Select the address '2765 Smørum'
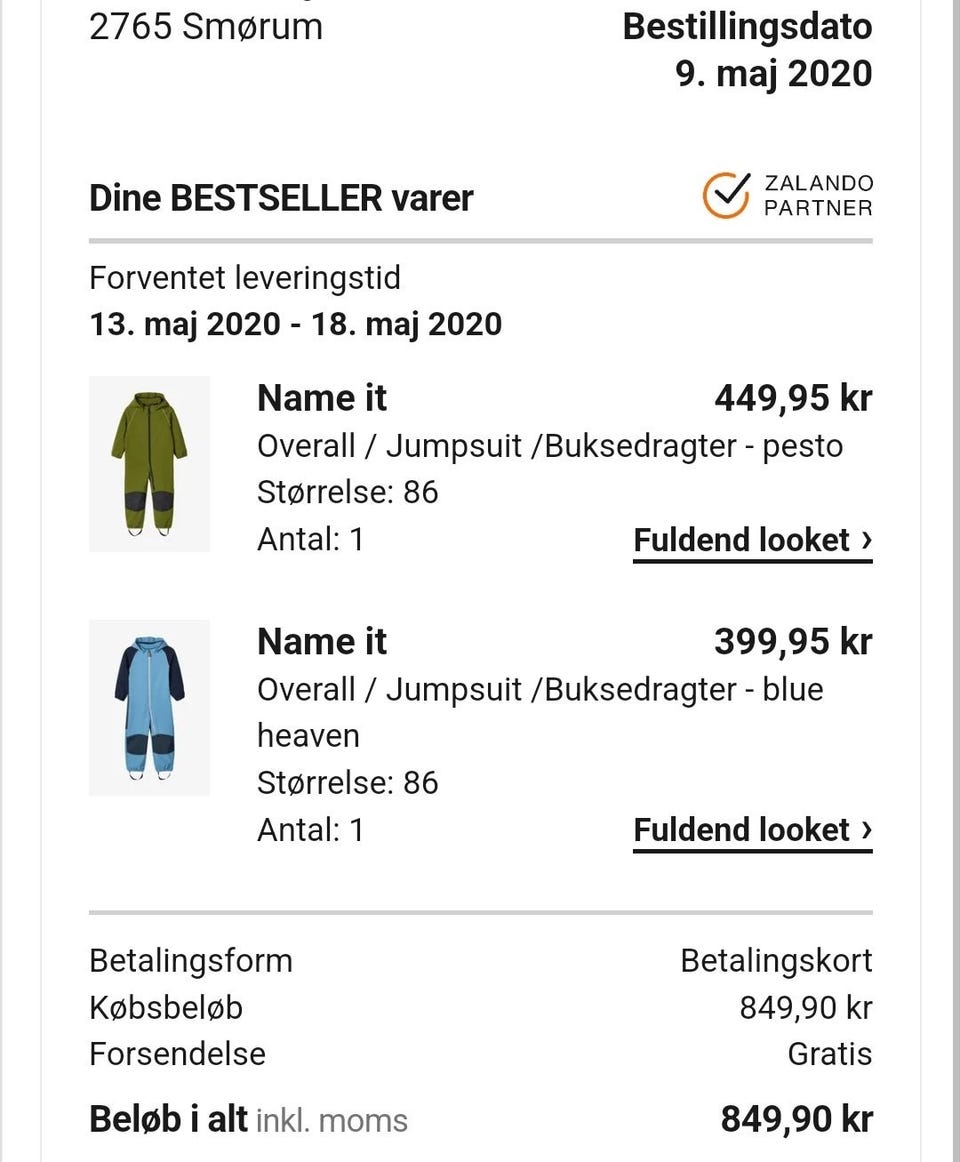 pos(206,27)
